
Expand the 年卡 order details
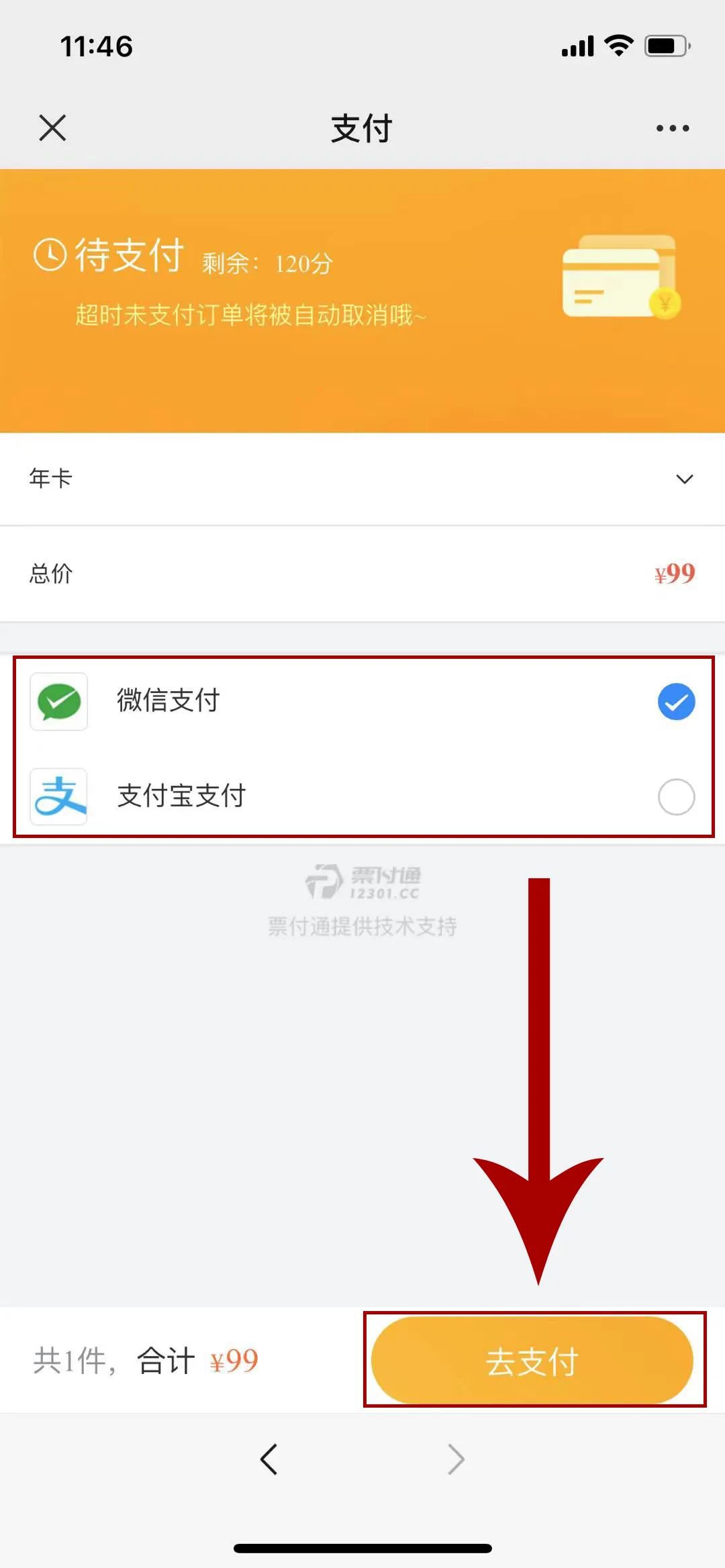point(684,479)
